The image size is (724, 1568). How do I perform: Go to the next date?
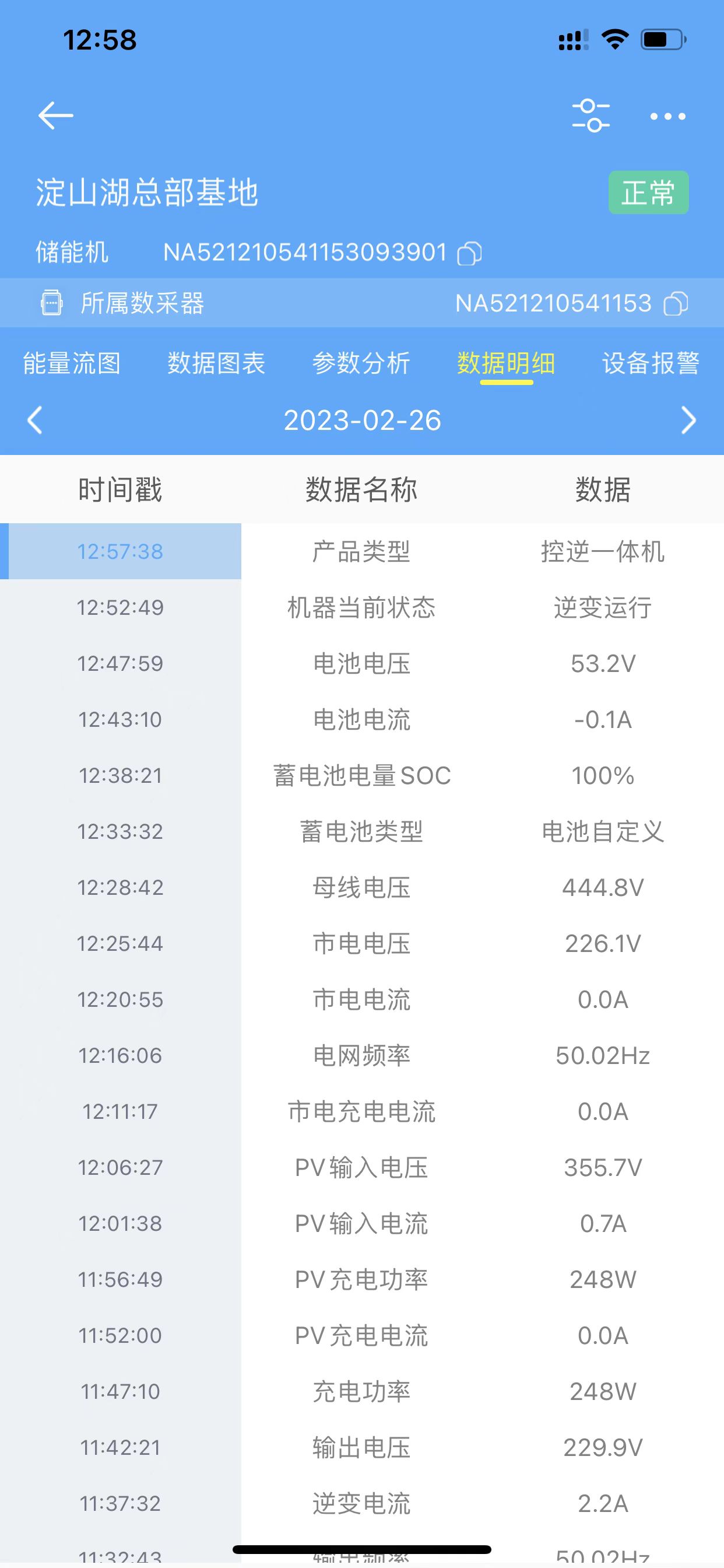coord(688,420)
